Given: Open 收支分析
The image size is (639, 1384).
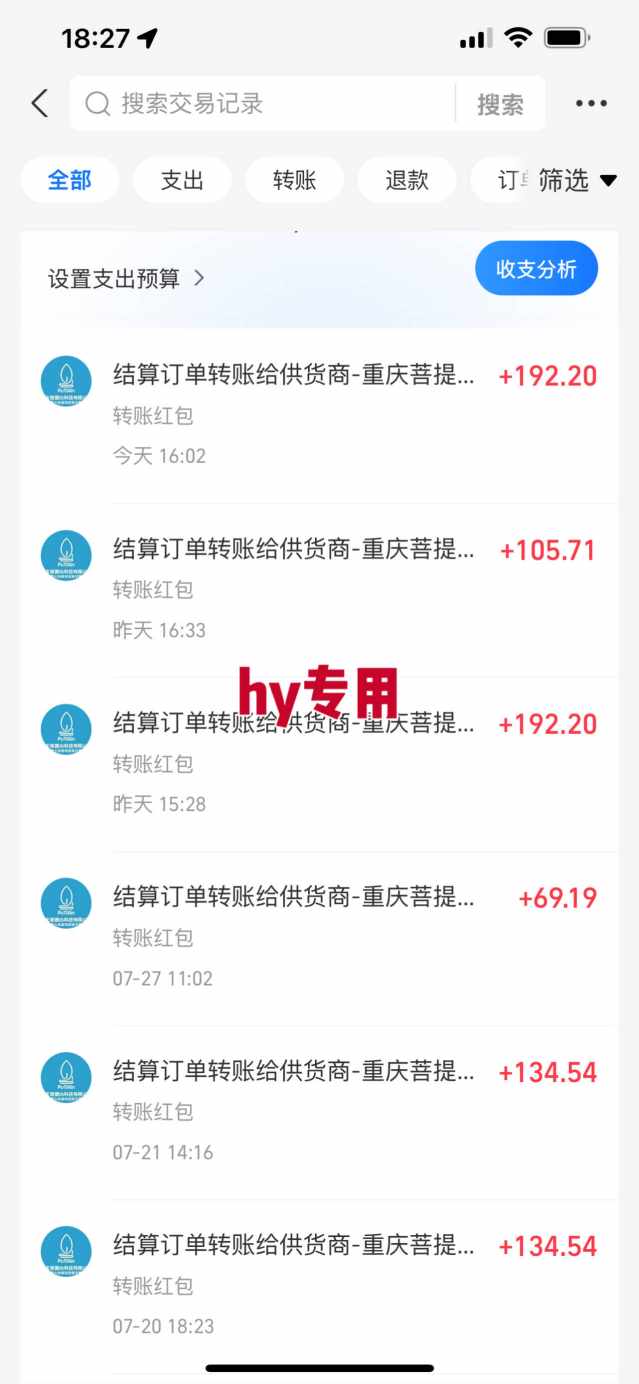Looking at the screenshot, I should pos(536,269).
